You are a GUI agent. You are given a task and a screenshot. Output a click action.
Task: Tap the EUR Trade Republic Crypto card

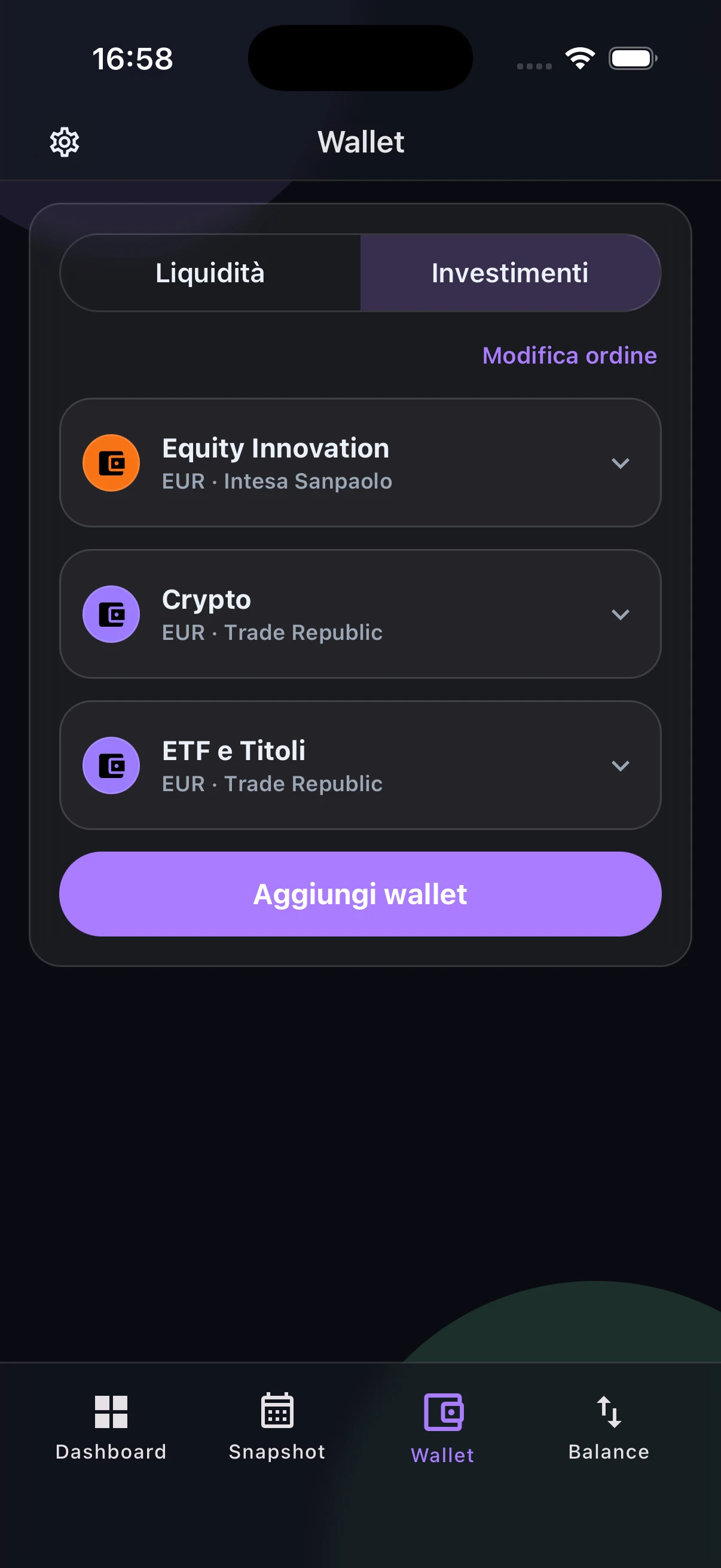click(x=360, y=614)
